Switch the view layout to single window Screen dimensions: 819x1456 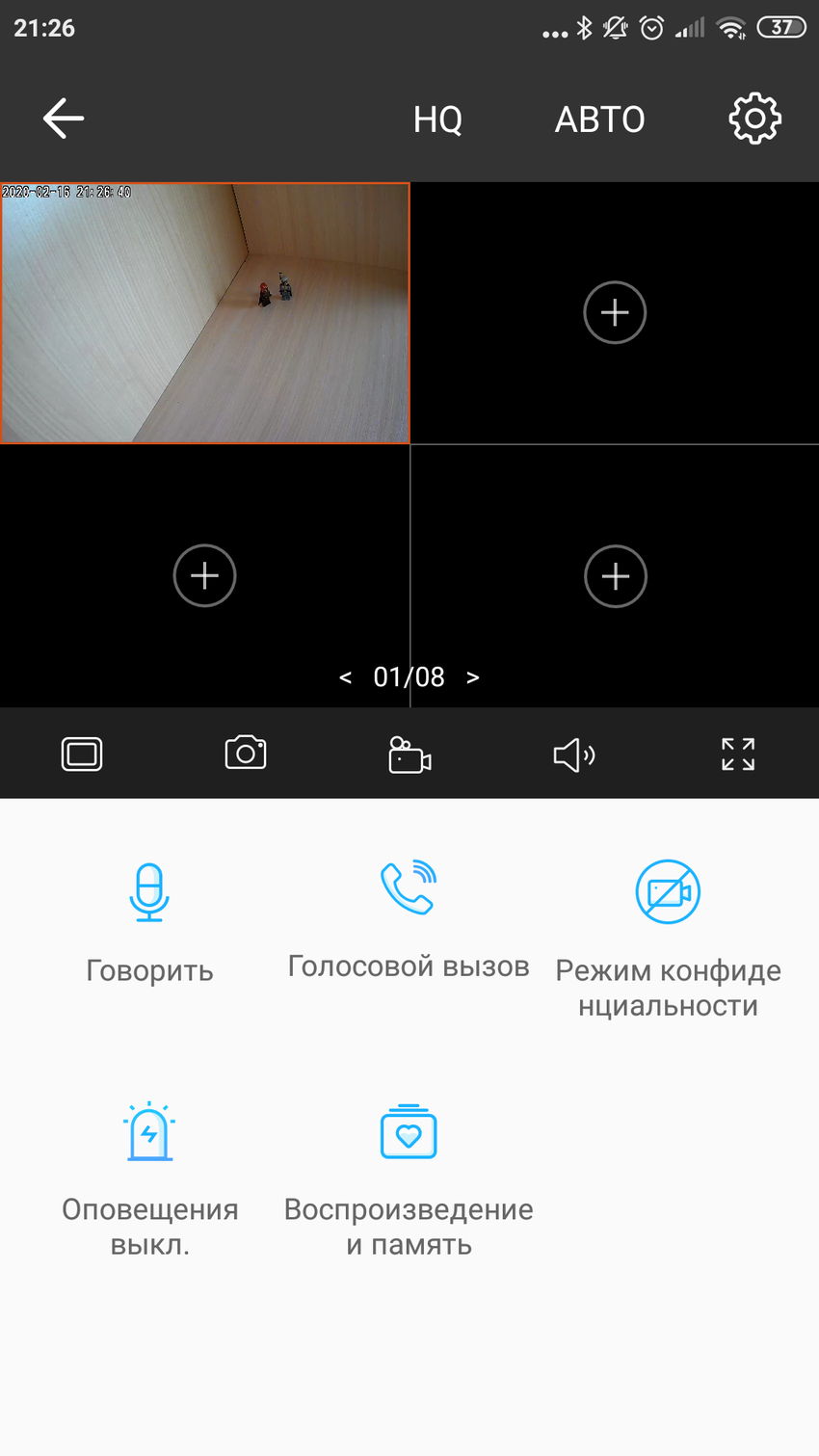pyautogui.click(x=82, y=754)
